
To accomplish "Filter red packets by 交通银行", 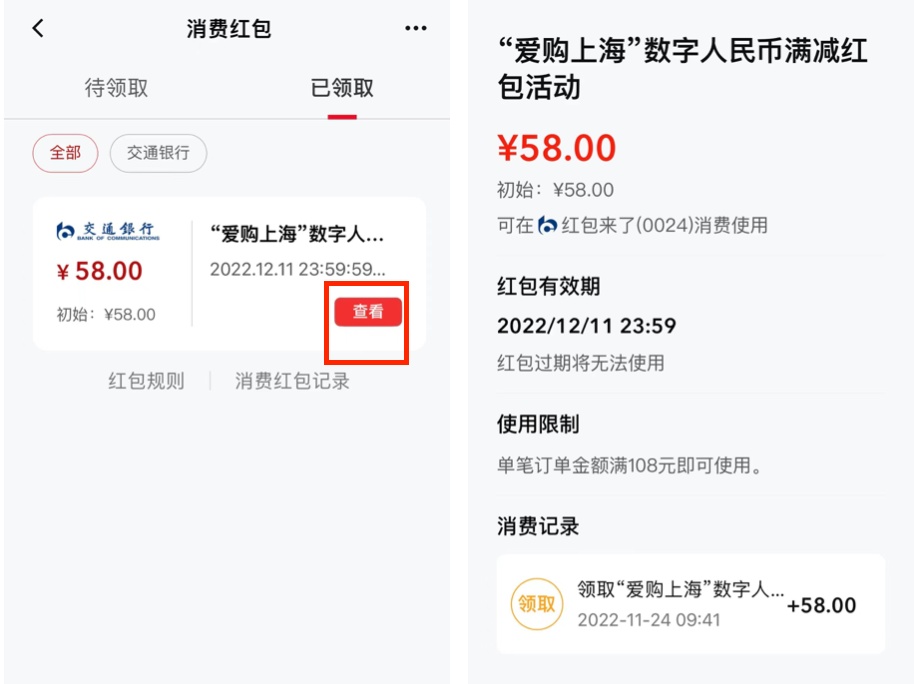I will click(158, 153).
